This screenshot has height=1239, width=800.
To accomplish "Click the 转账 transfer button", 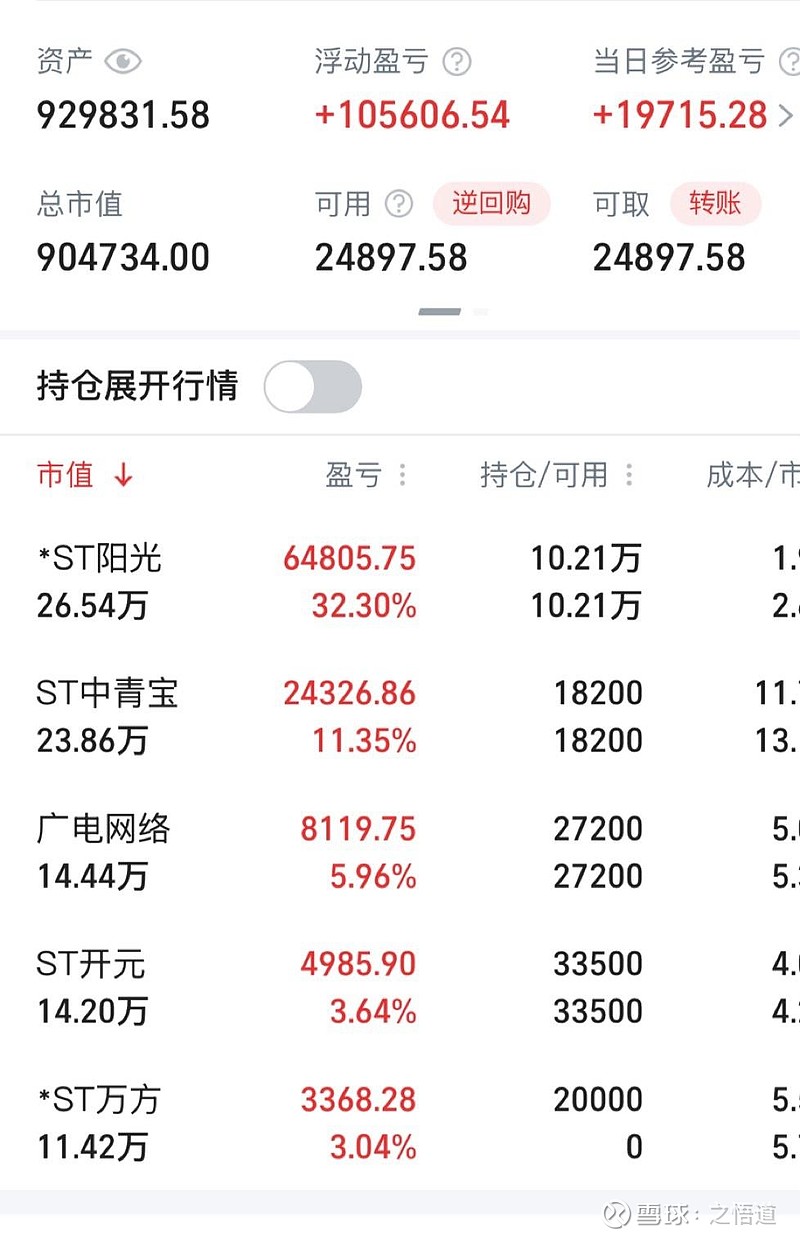I will click(716, 204).
